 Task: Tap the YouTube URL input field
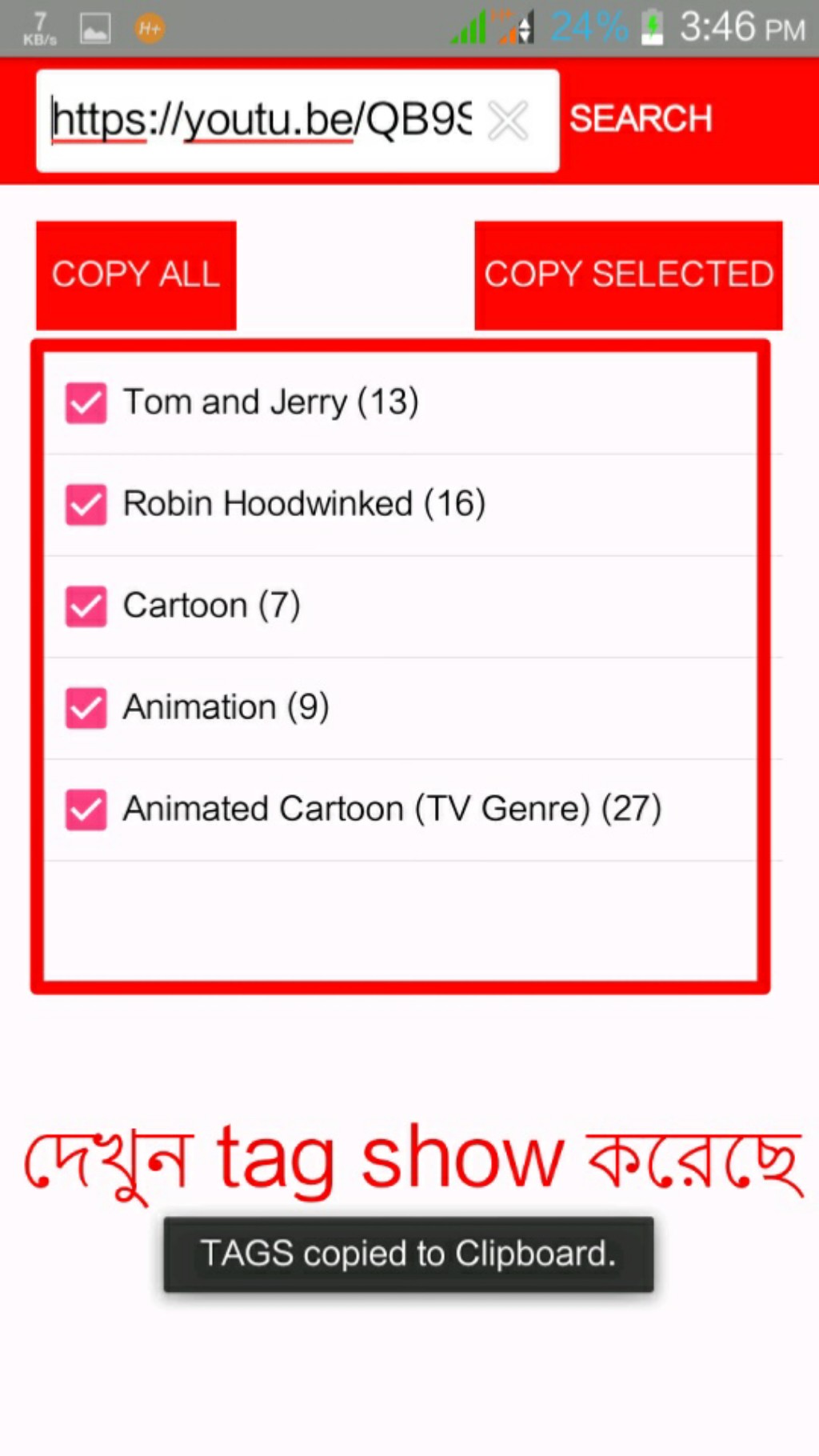[264, 120]
